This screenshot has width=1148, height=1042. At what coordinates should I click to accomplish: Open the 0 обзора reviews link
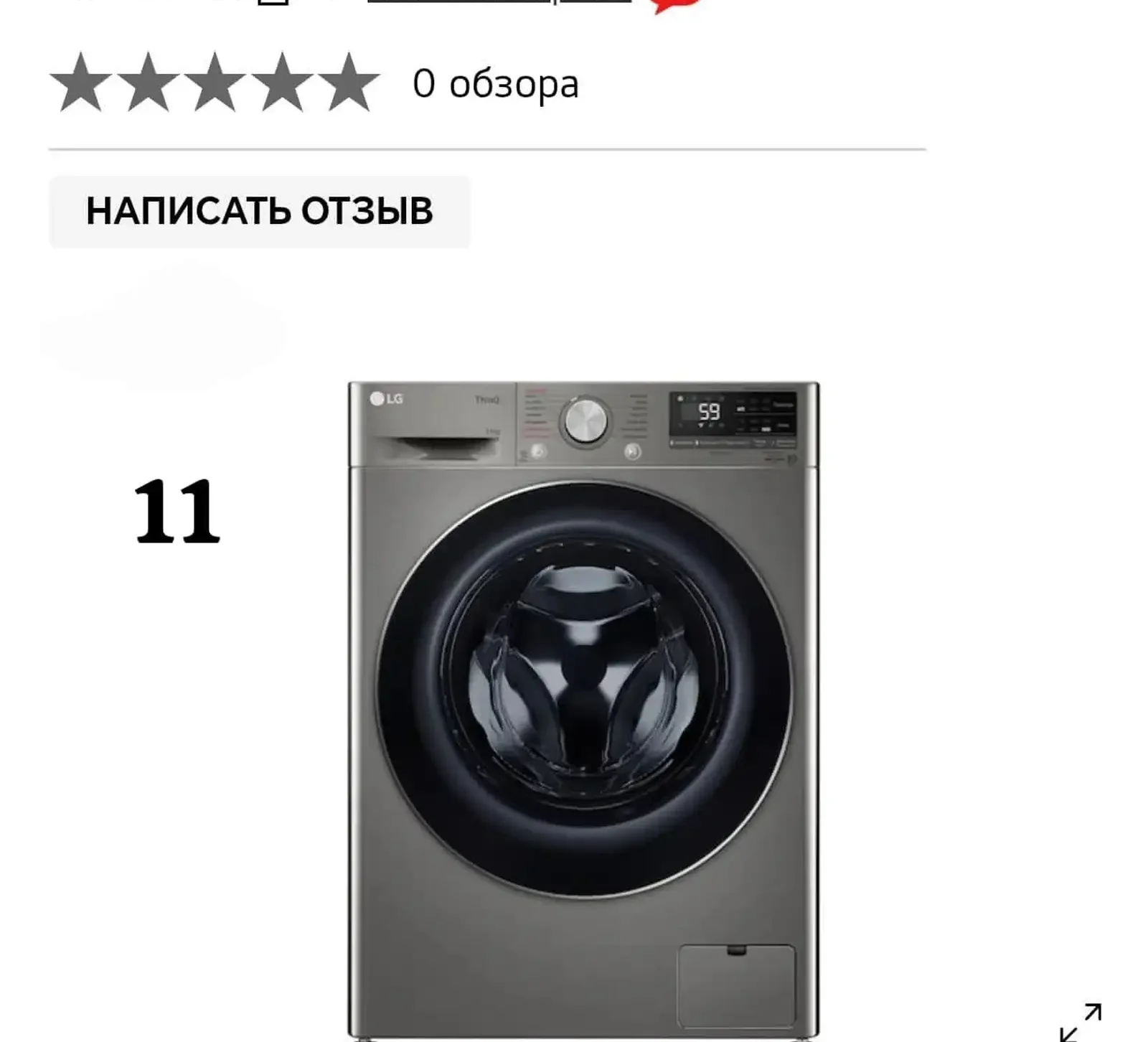pos(495,84)
